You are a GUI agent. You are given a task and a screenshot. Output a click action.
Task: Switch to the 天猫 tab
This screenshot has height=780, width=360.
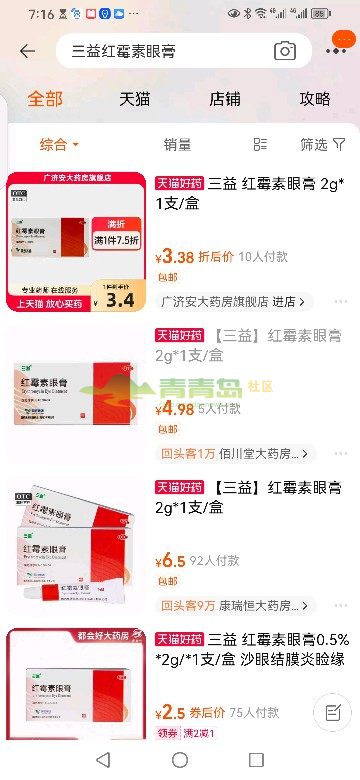pos(134,99)
